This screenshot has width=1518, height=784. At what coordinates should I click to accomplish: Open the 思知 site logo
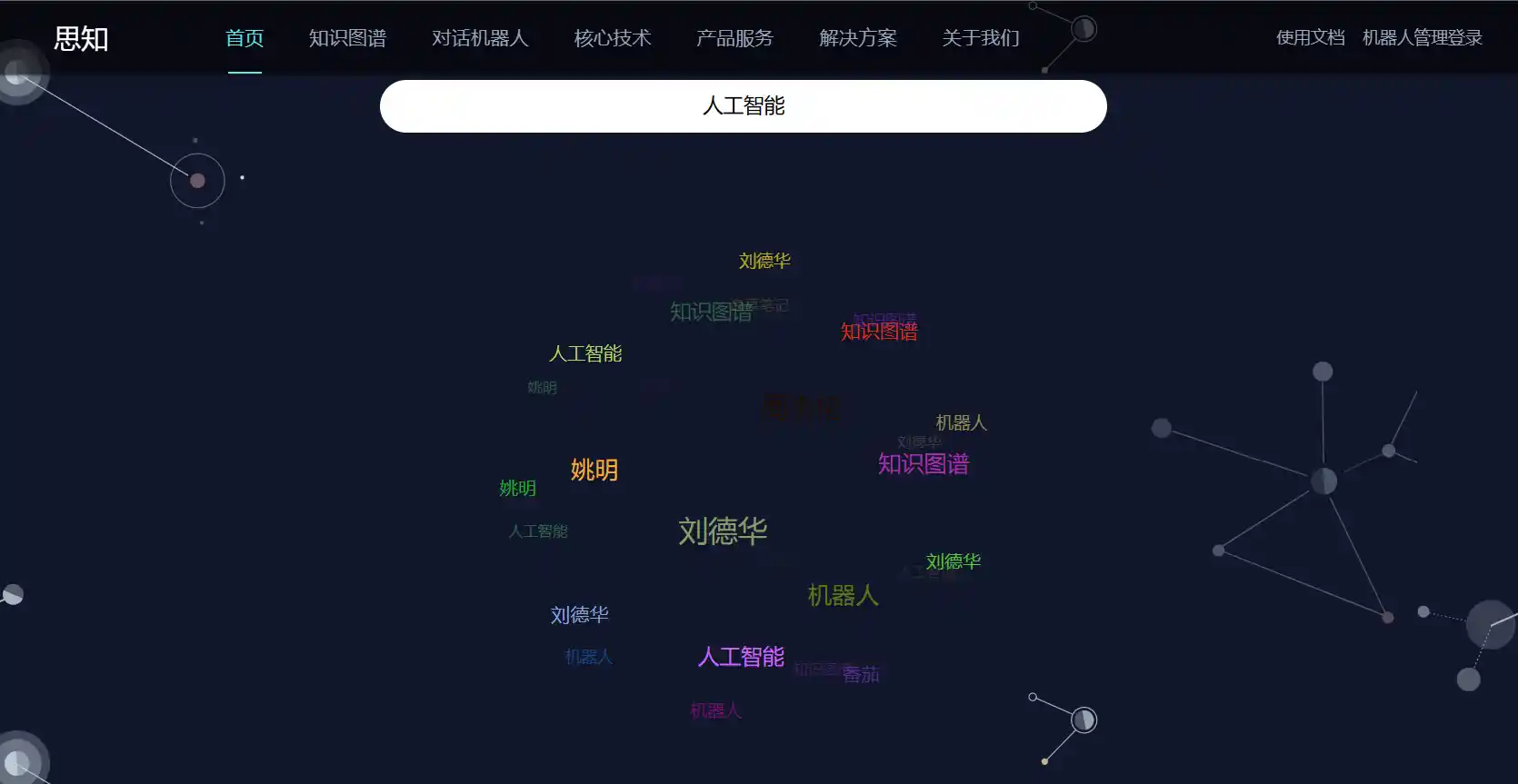pyautogui.click(x=81, y=38)
